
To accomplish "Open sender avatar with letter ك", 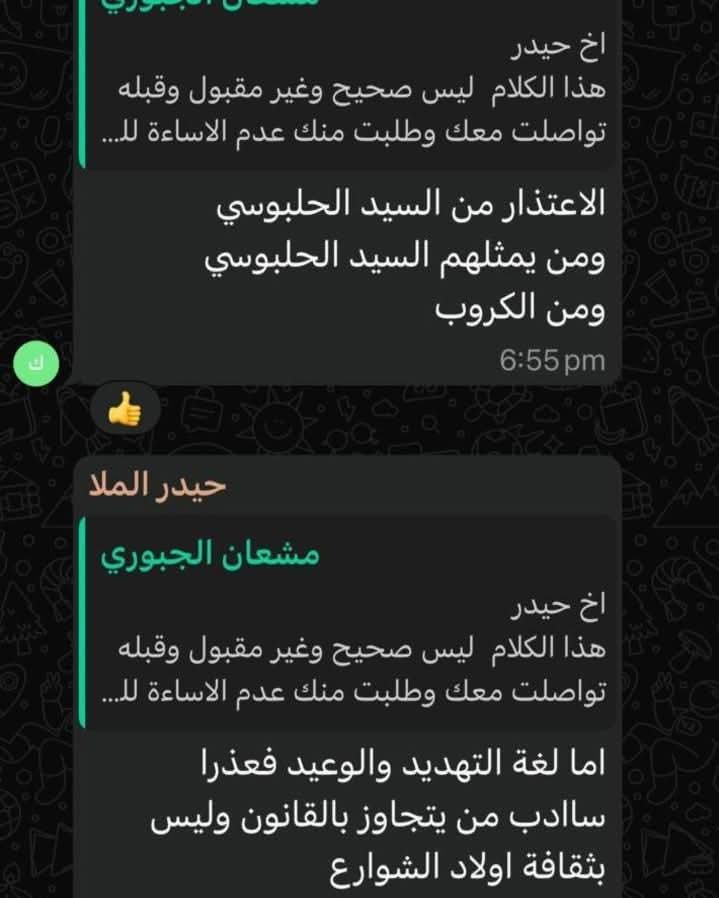I will [x=36, y=363].
